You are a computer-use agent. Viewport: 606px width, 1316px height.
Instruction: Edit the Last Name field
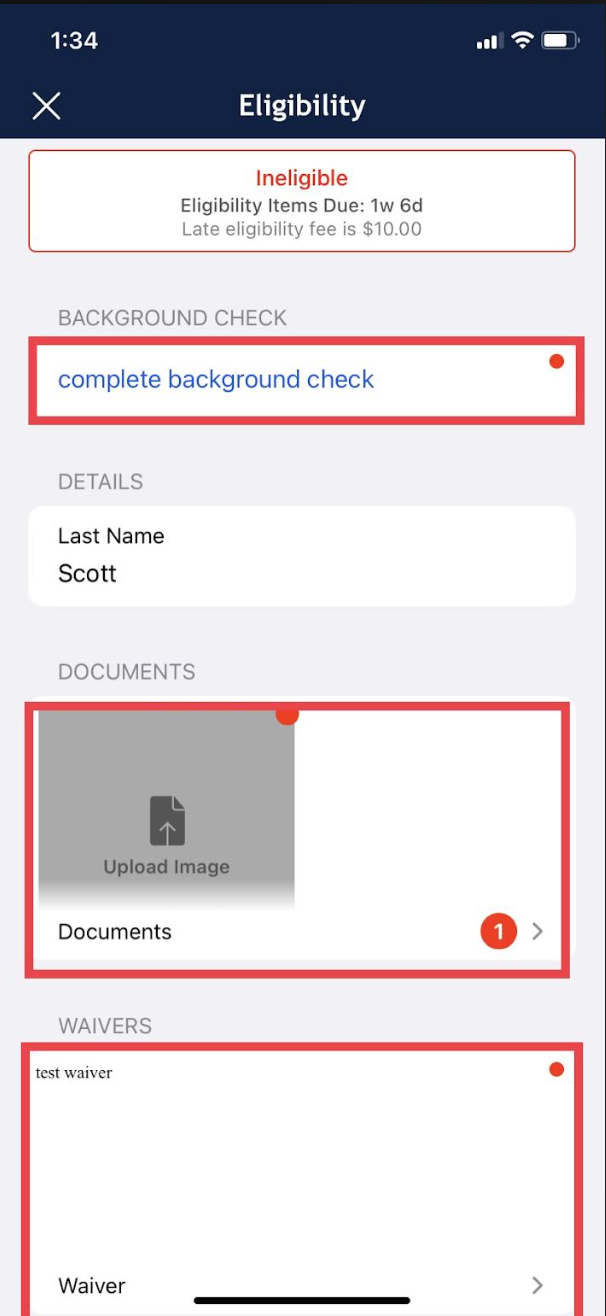coord(300,573)
